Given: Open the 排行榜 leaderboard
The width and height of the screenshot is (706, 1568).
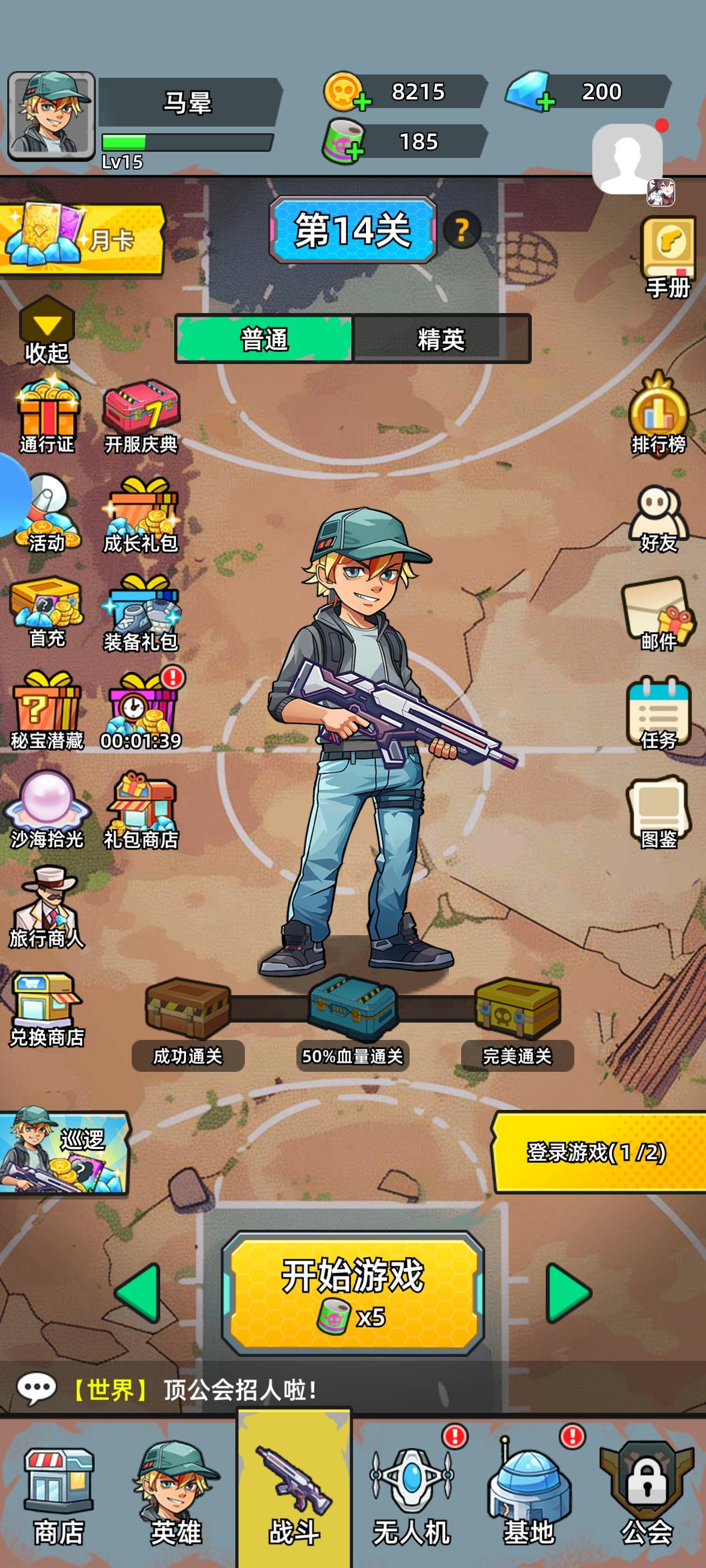Looking at the screenshot, I should pyautogui.click(x=658, y=414).
